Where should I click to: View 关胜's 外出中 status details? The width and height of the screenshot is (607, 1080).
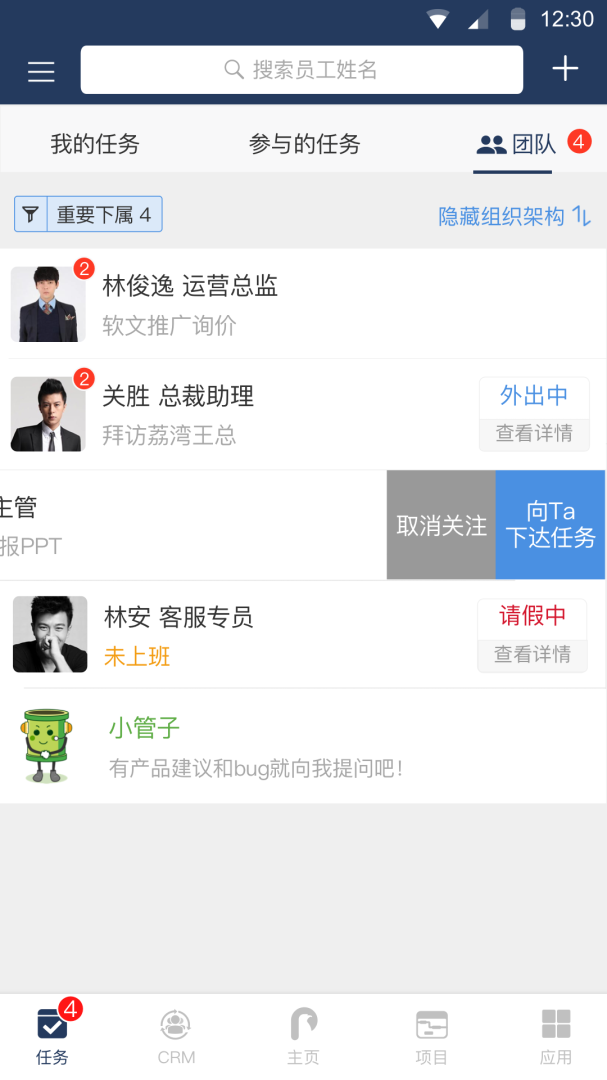pyautogui.click(x=534, y=414)
